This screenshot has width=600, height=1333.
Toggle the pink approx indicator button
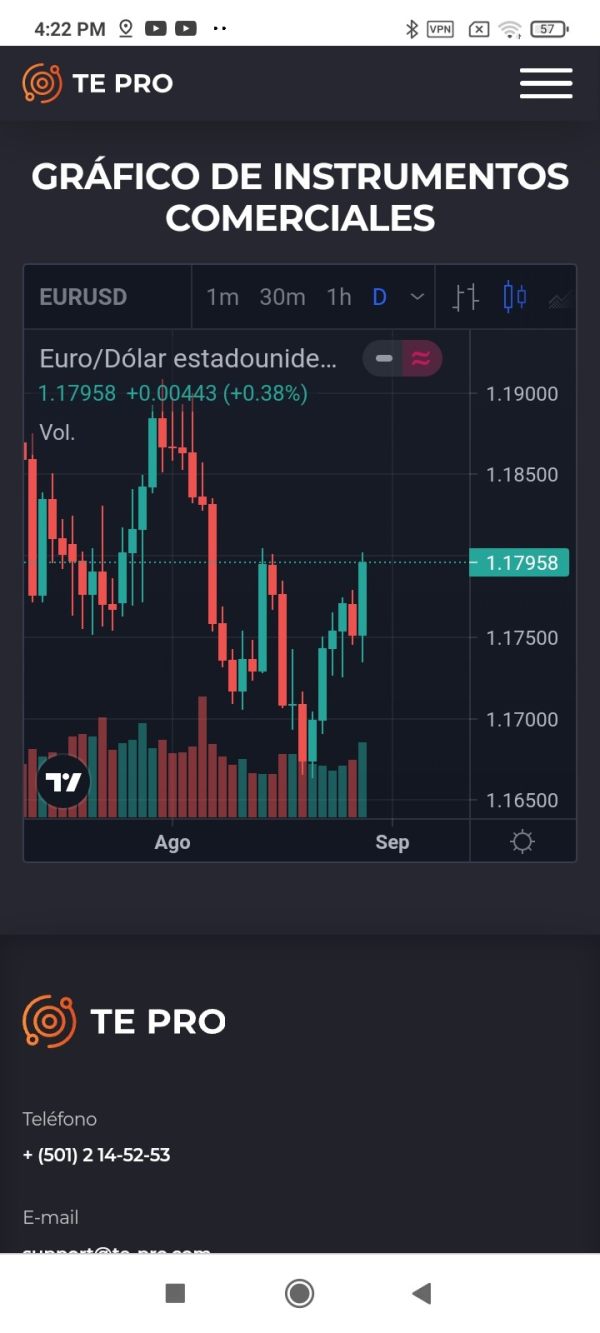(x=421, y=358)
